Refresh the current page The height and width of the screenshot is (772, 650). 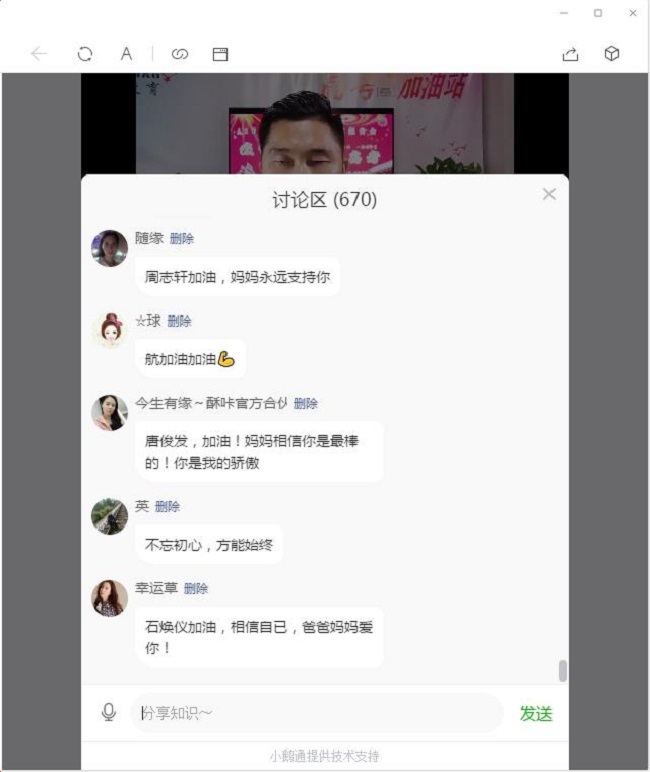[x=85, y=54]
